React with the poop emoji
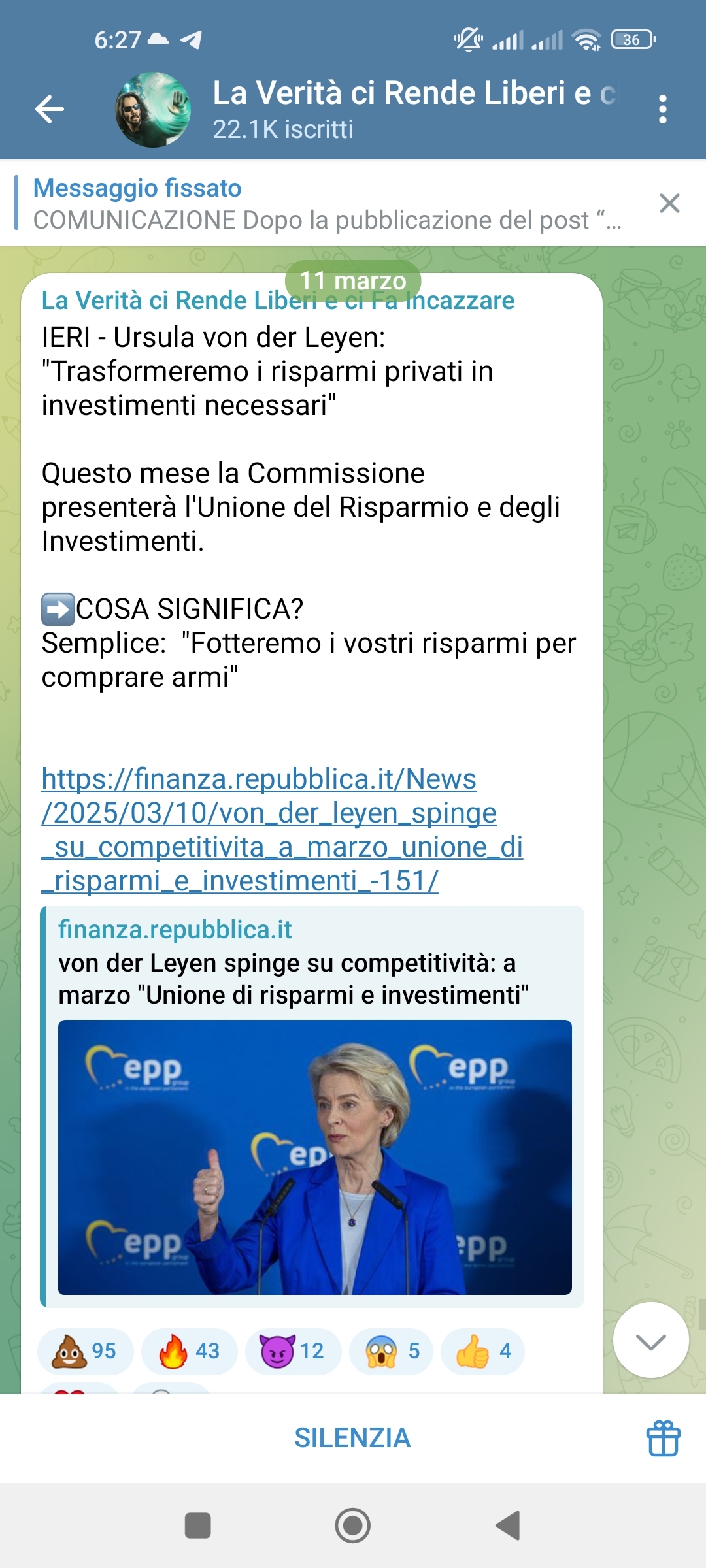 (86, 1350)
